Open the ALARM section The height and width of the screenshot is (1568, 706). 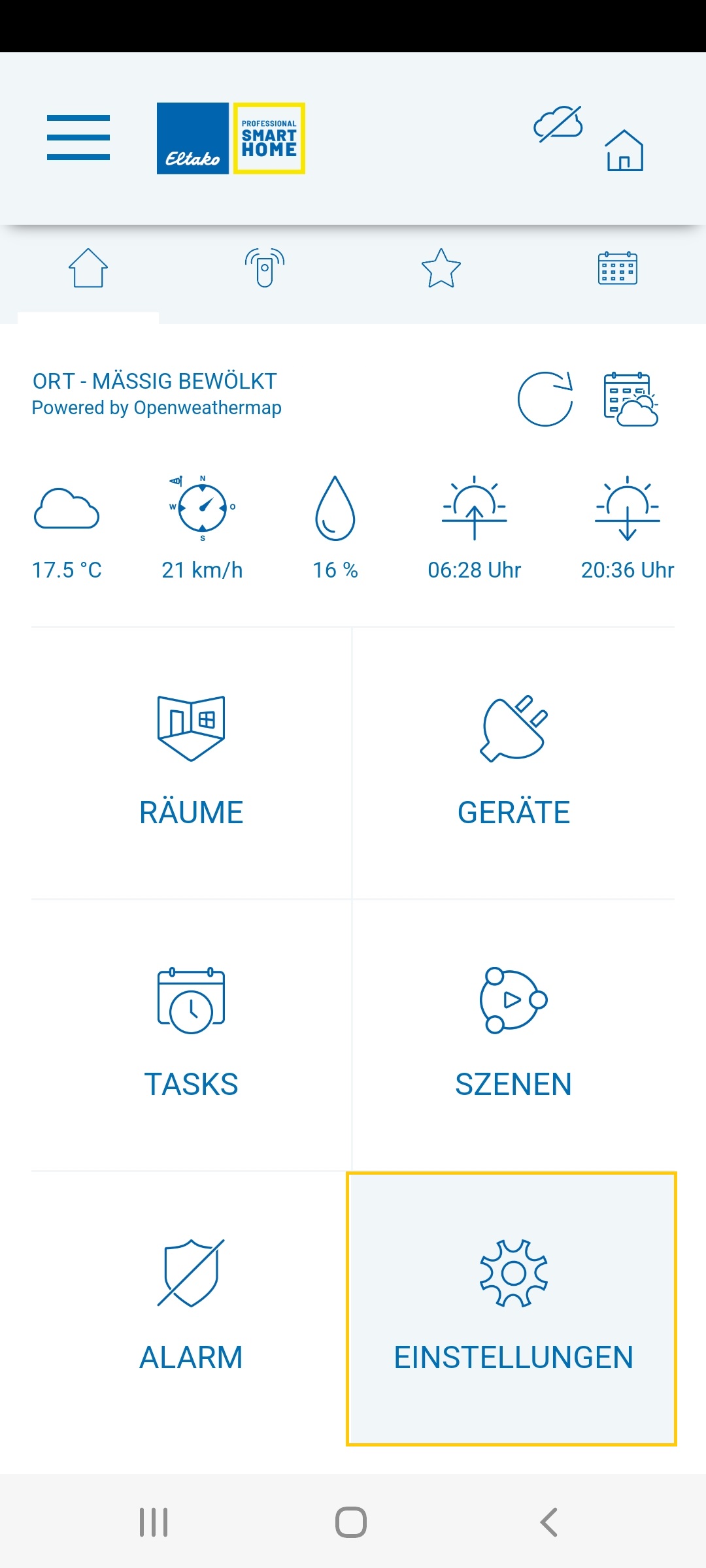(191, 1308)
